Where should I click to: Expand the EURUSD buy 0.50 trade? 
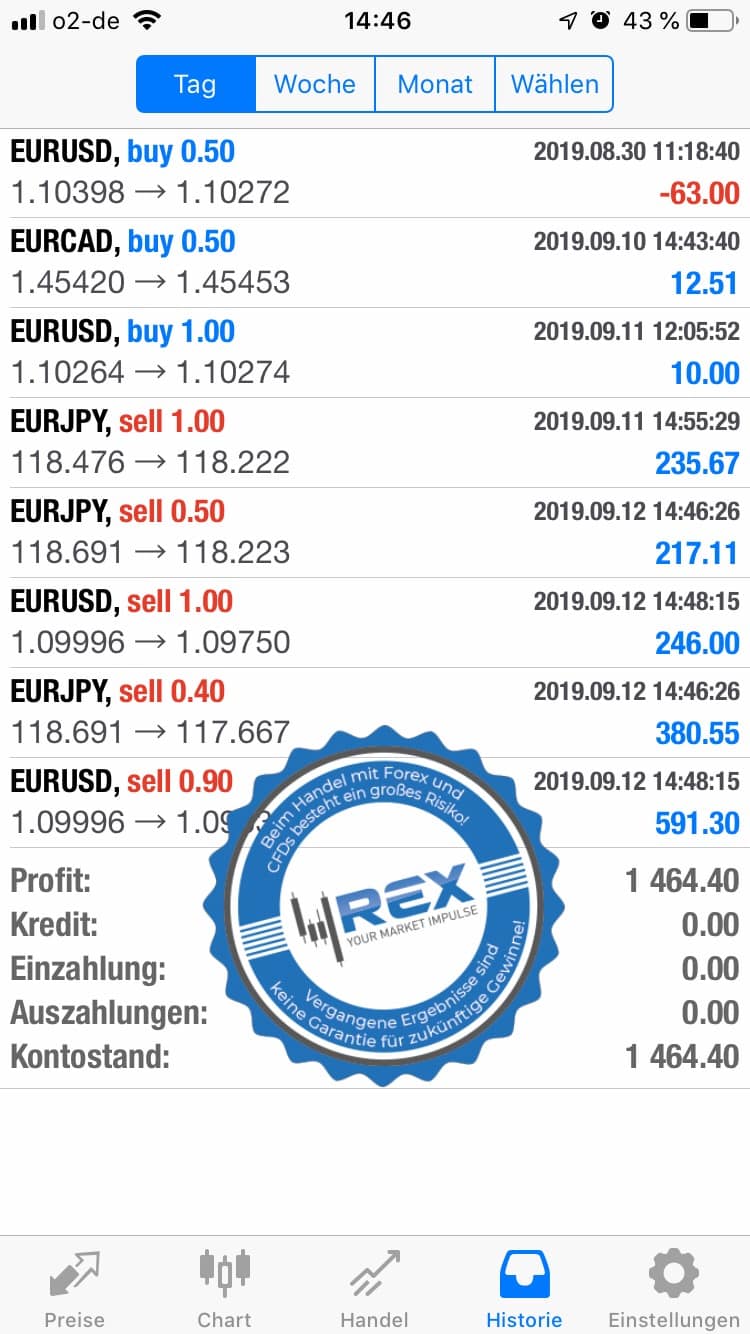(375, 172)
